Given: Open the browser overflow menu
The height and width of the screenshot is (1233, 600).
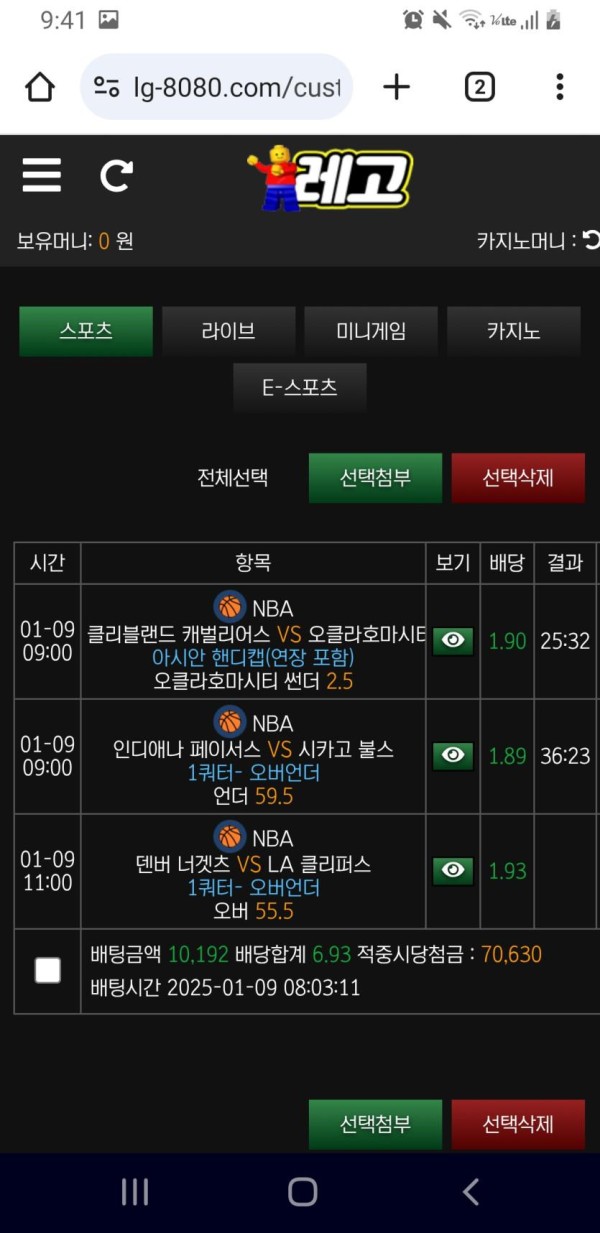Looking at the screenshot, I should pyautogui.click(x=559, y=88).
